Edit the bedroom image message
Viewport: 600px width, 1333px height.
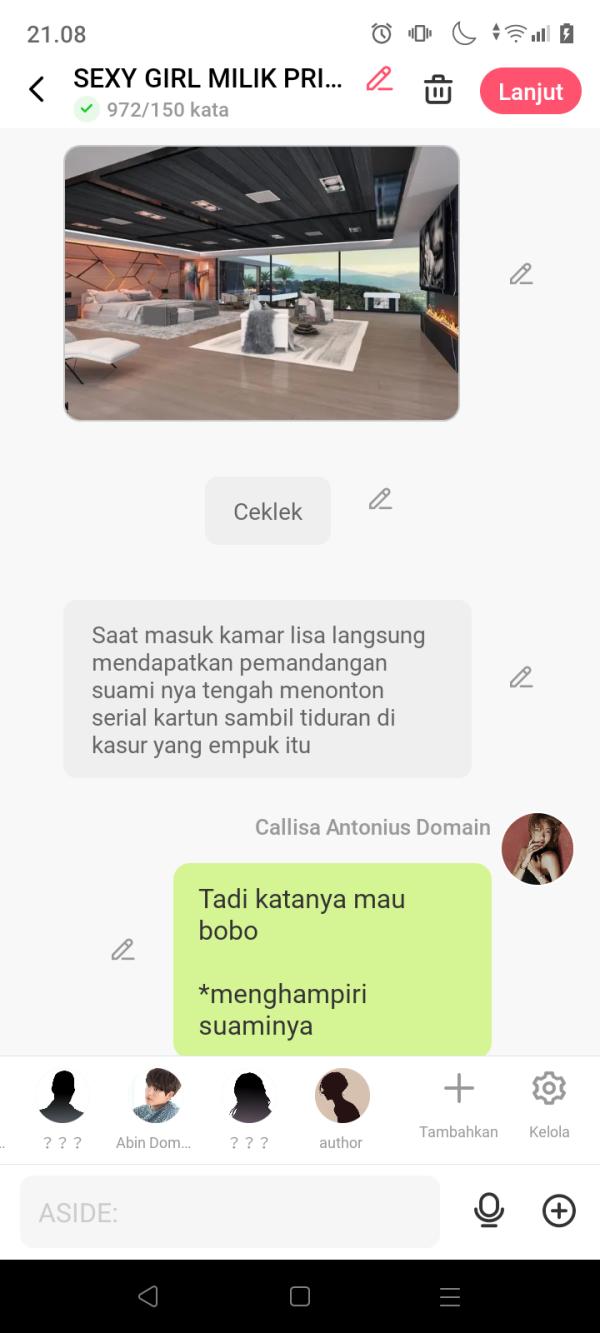(x=520, y=274)
